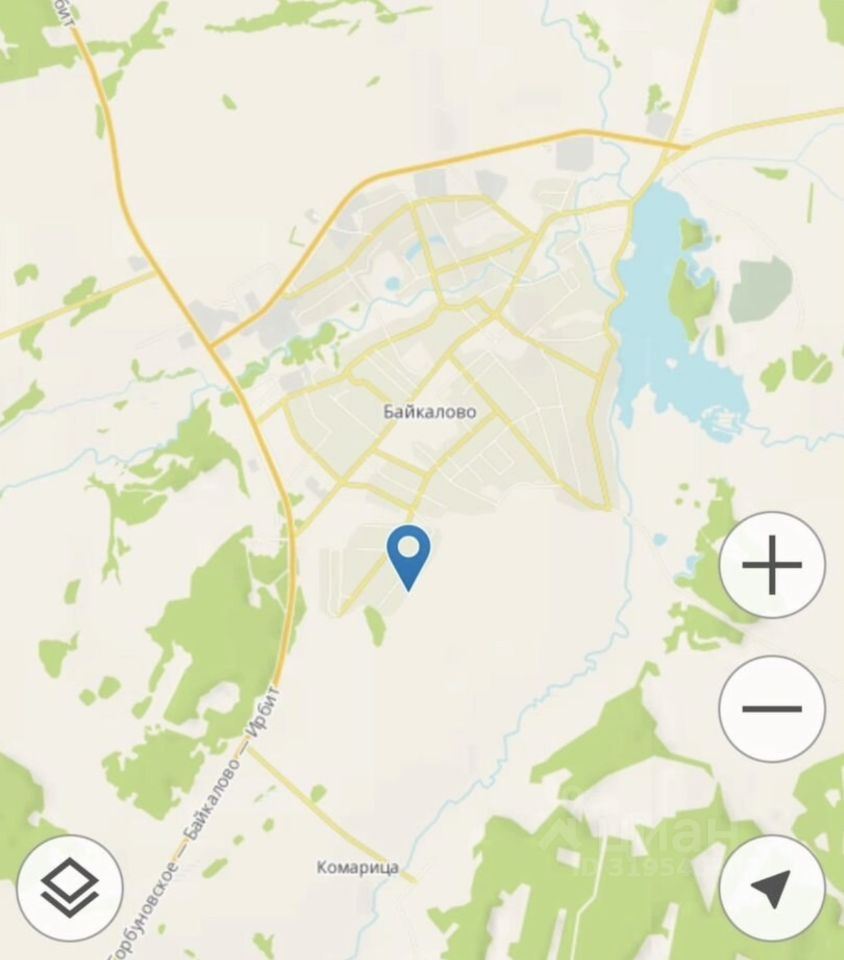Open the map layers selector

pyautogui.click(x=70, y=886)
